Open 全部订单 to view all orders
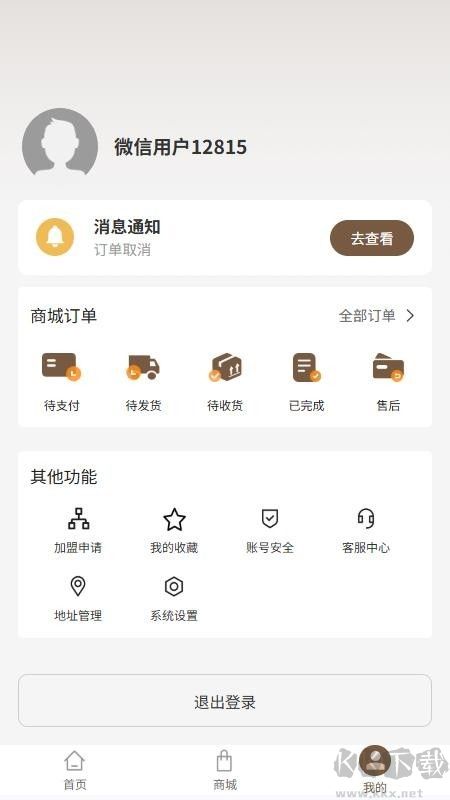The height and width of the screenshot is (800, 450). coord(377,316)
